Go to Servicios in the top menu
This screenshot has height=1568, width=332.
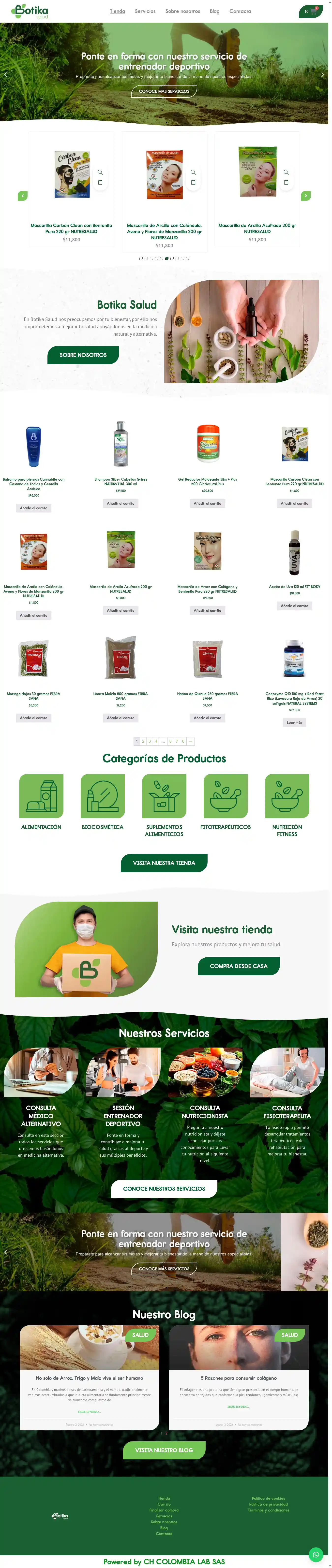(x=145, y=11)
